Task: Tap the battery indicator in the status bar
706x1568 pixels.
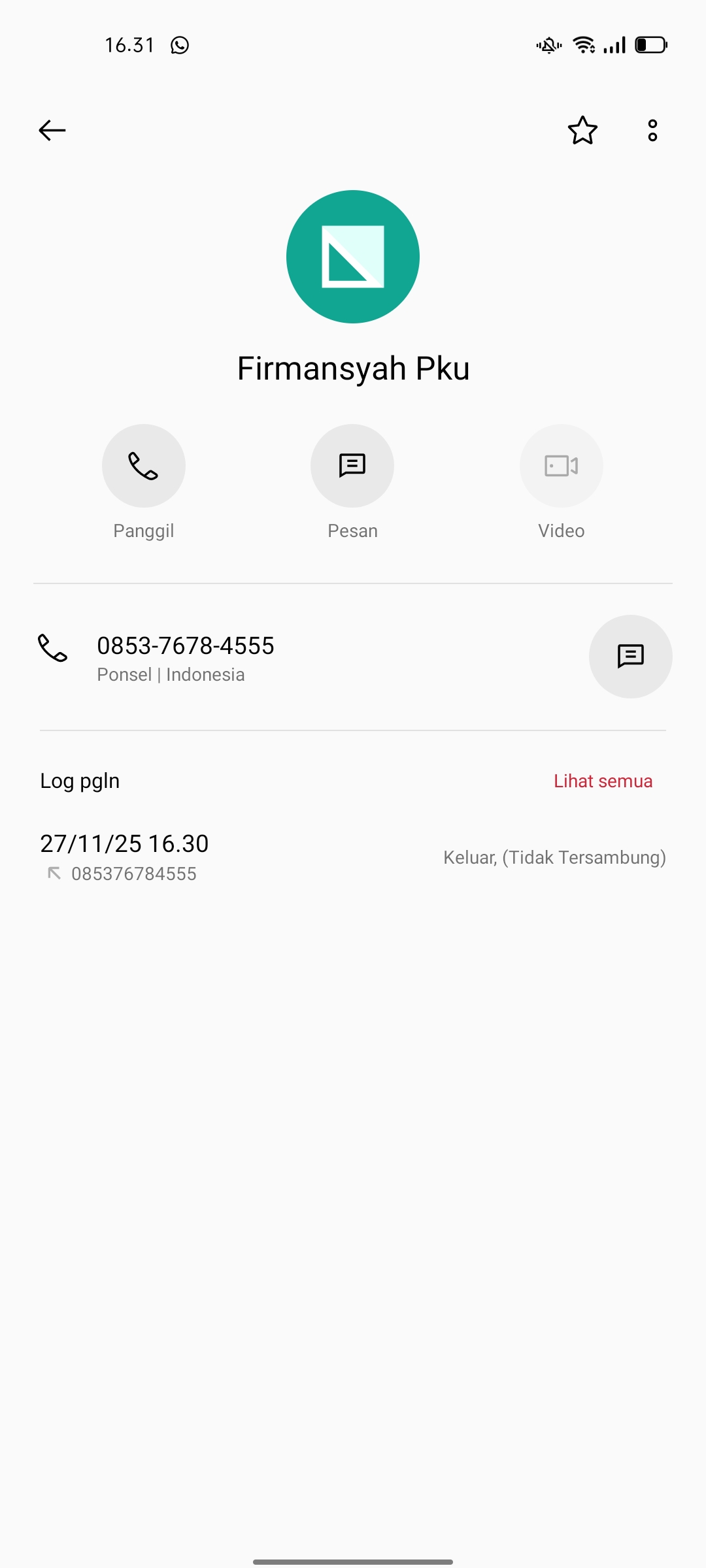Action: click(x=650, y=44)
